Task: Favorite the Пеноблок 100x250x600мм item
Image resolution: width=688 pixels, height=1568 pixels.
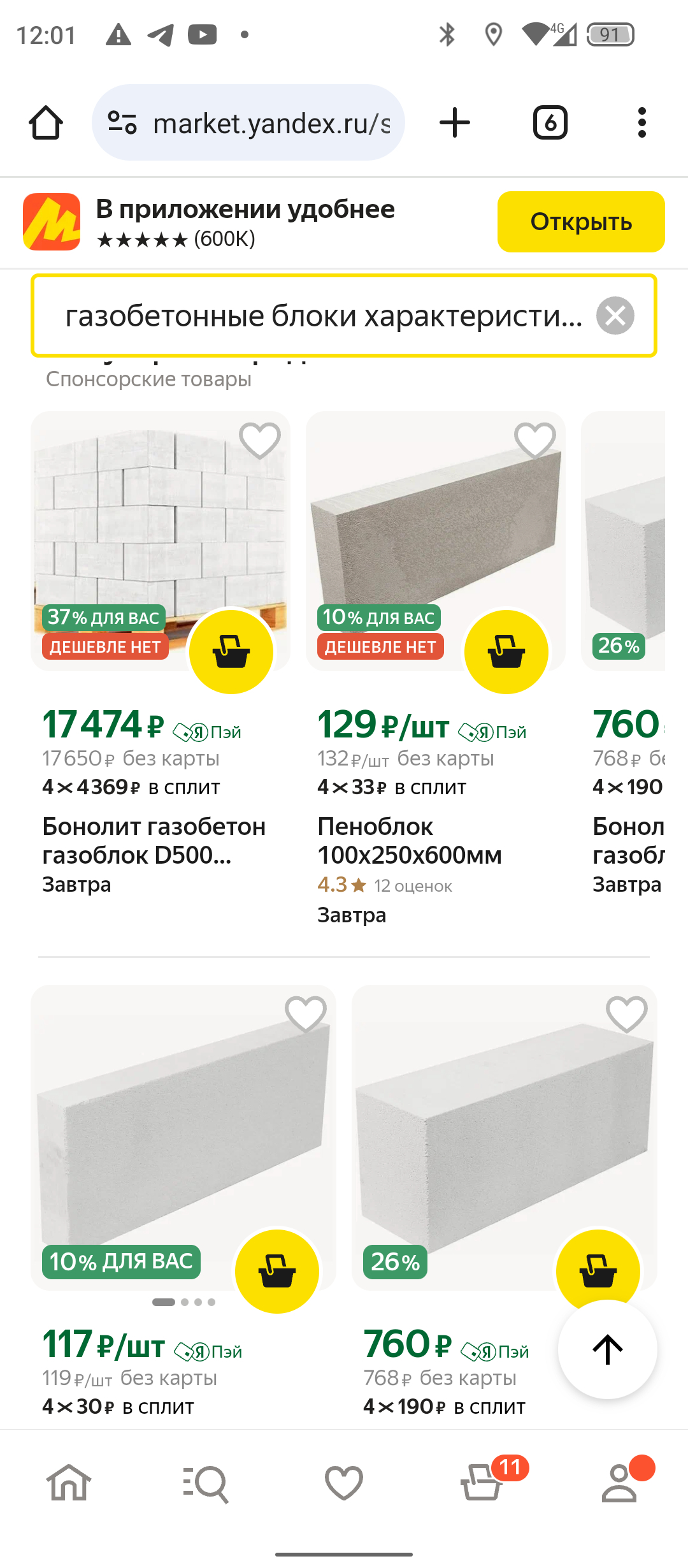Action: pos(534,440)
